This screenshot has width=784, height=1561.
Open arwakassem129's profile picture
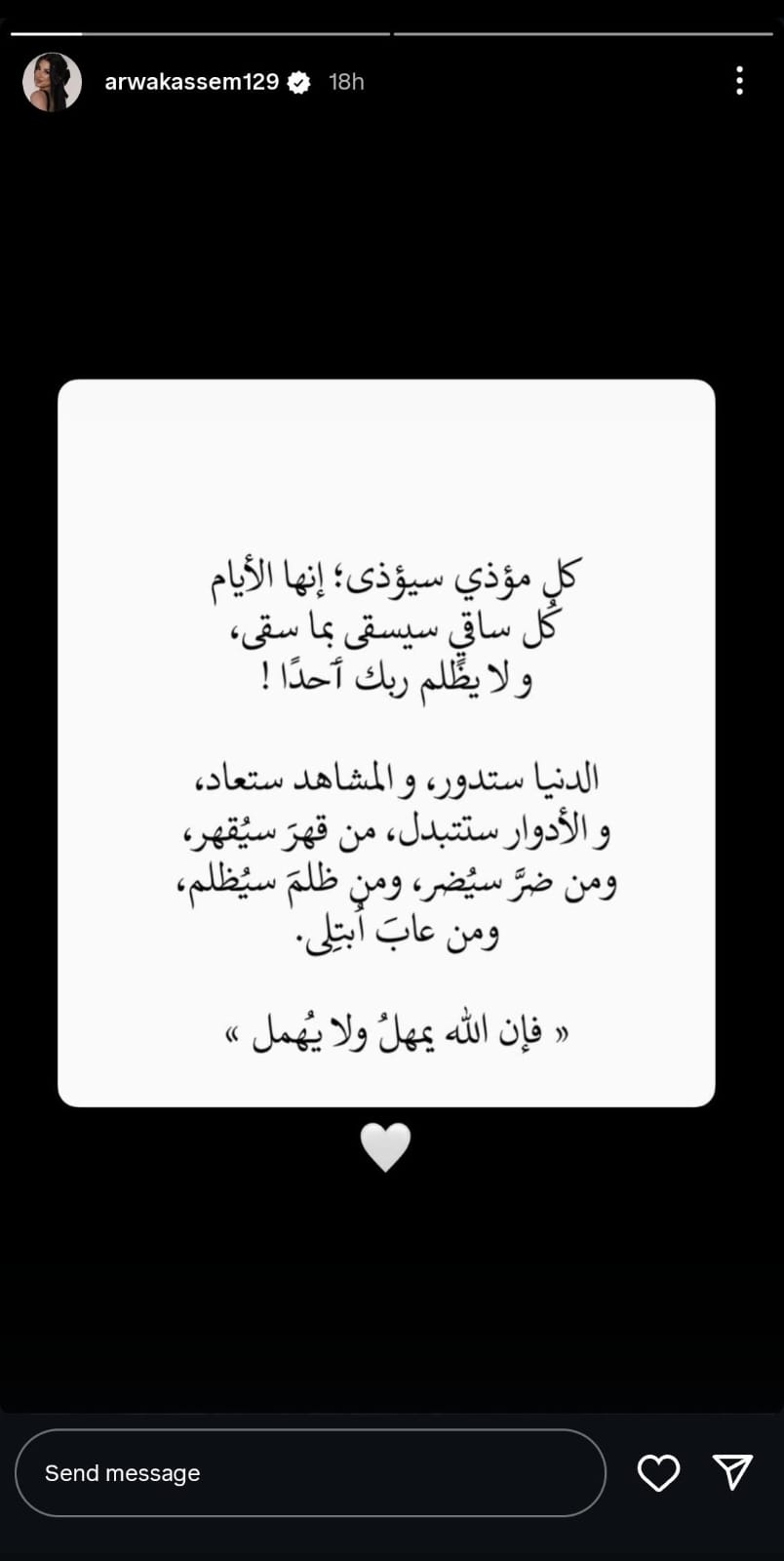tap(52, 82)
